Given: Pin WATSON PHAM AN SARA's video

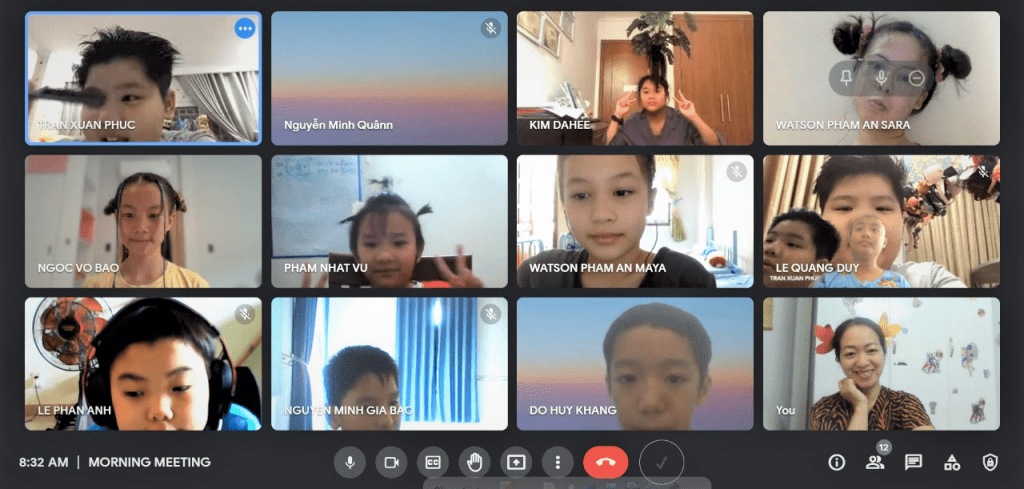Looking at the screenshot, I should (847, 78).
